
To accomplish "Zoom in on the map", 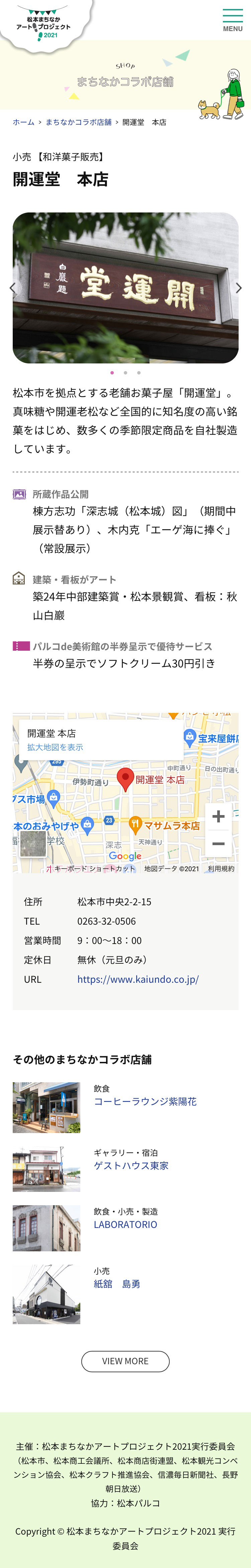I will tap(218, 816).
